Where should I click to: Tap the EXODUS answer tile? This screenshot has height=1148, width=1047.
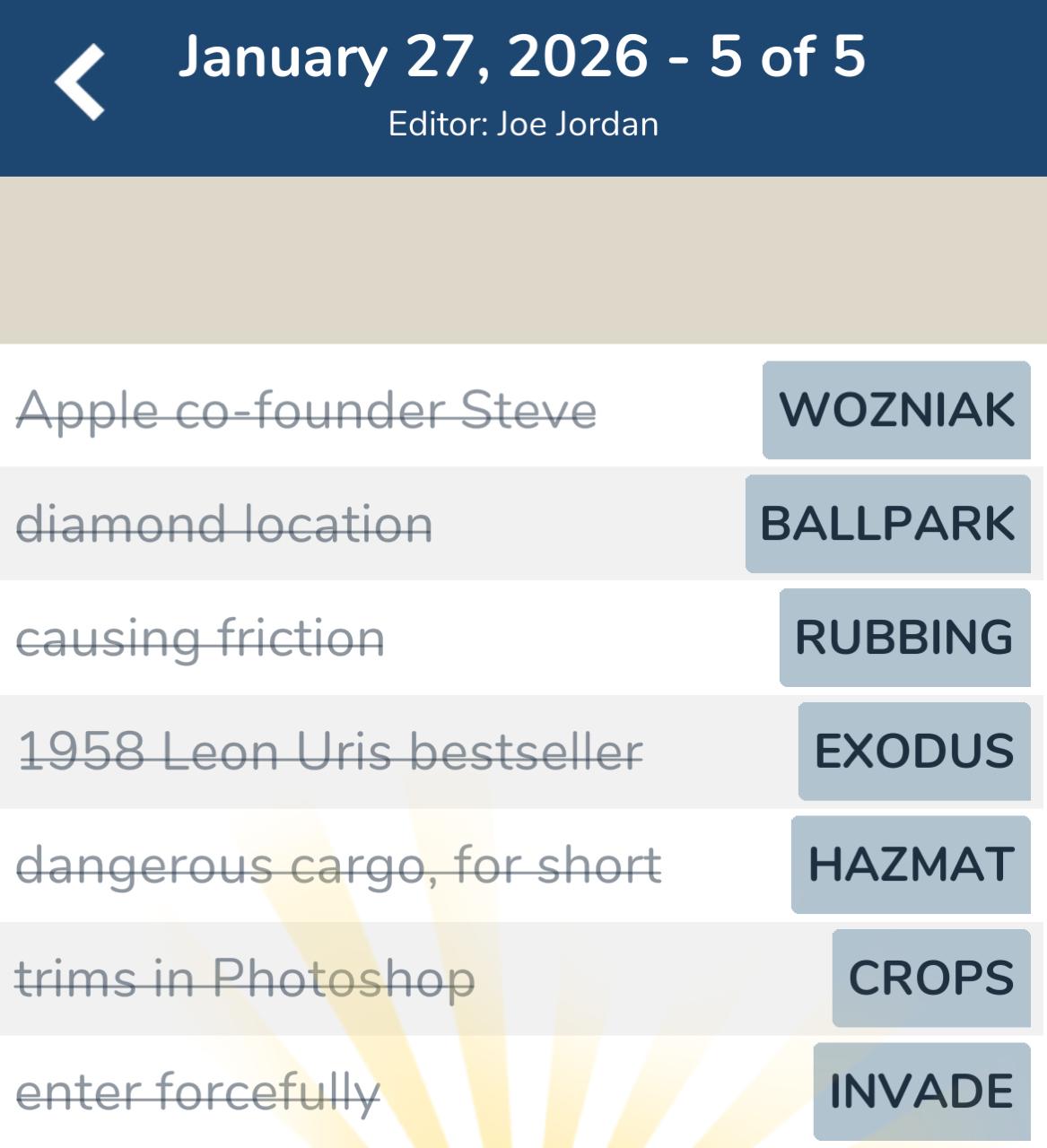click(x=914, y=752)
